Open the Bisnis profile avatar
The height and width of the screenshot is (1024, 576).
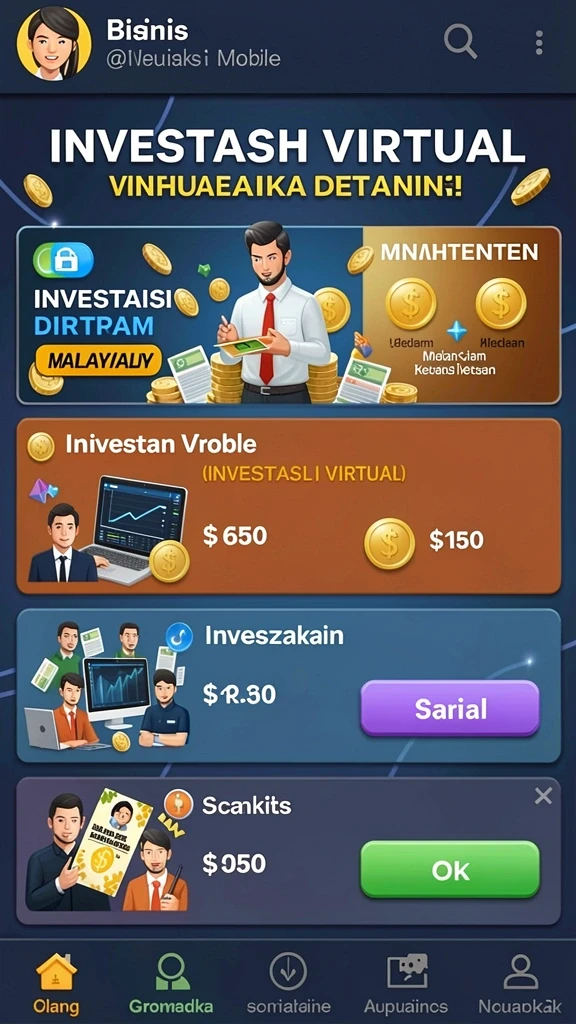(x=54, y=44)
